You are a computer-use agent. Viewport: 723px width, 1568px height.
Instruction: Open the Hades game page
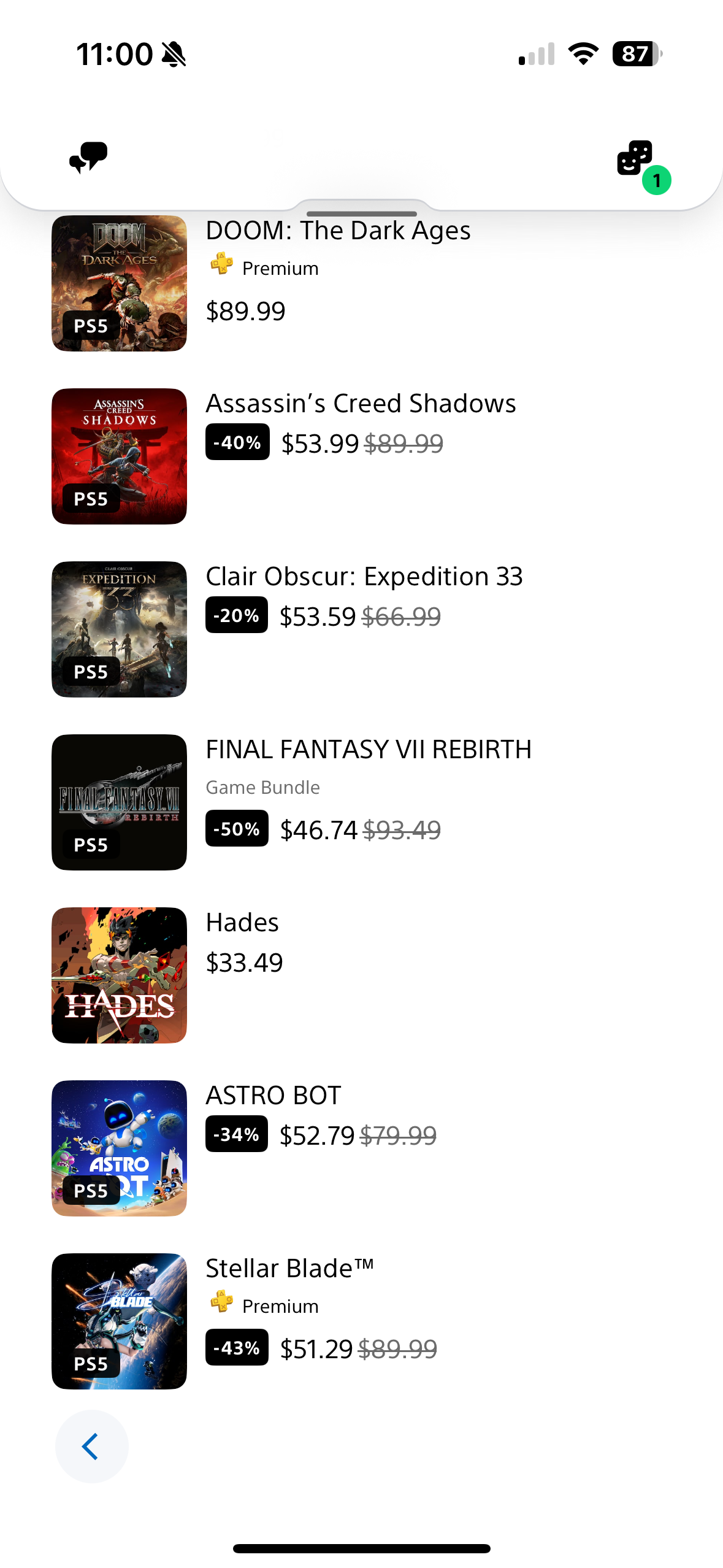point(242,923)
